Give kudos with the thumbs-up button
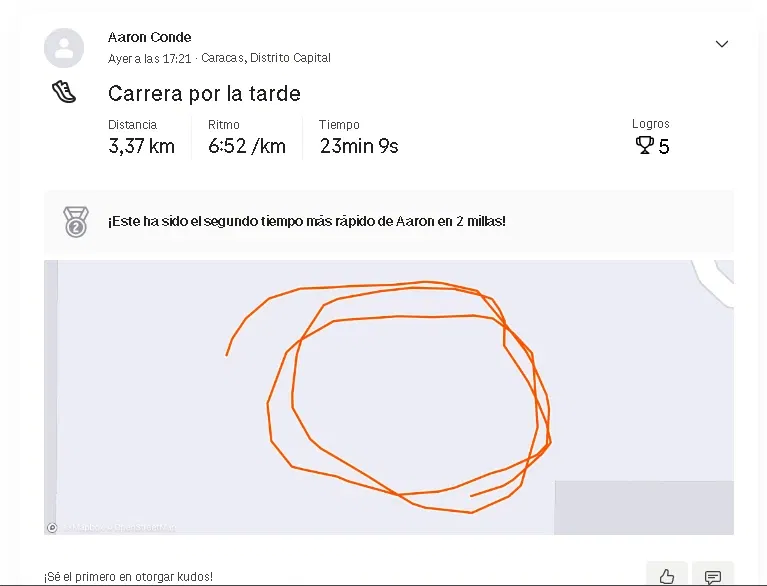This screenshot has height=586, width=767. [x=667, y=575]
